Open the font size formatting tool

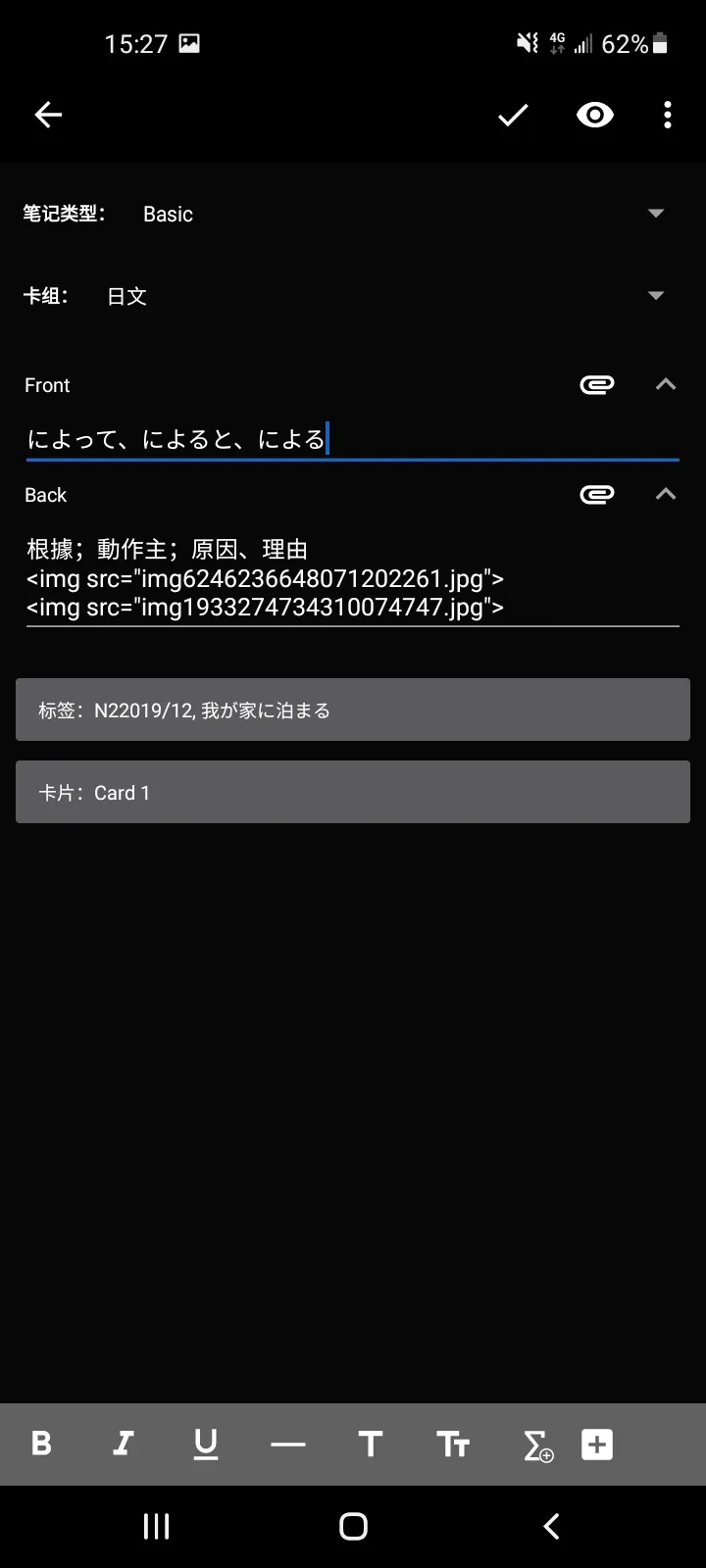click(x=452, y=1444)
